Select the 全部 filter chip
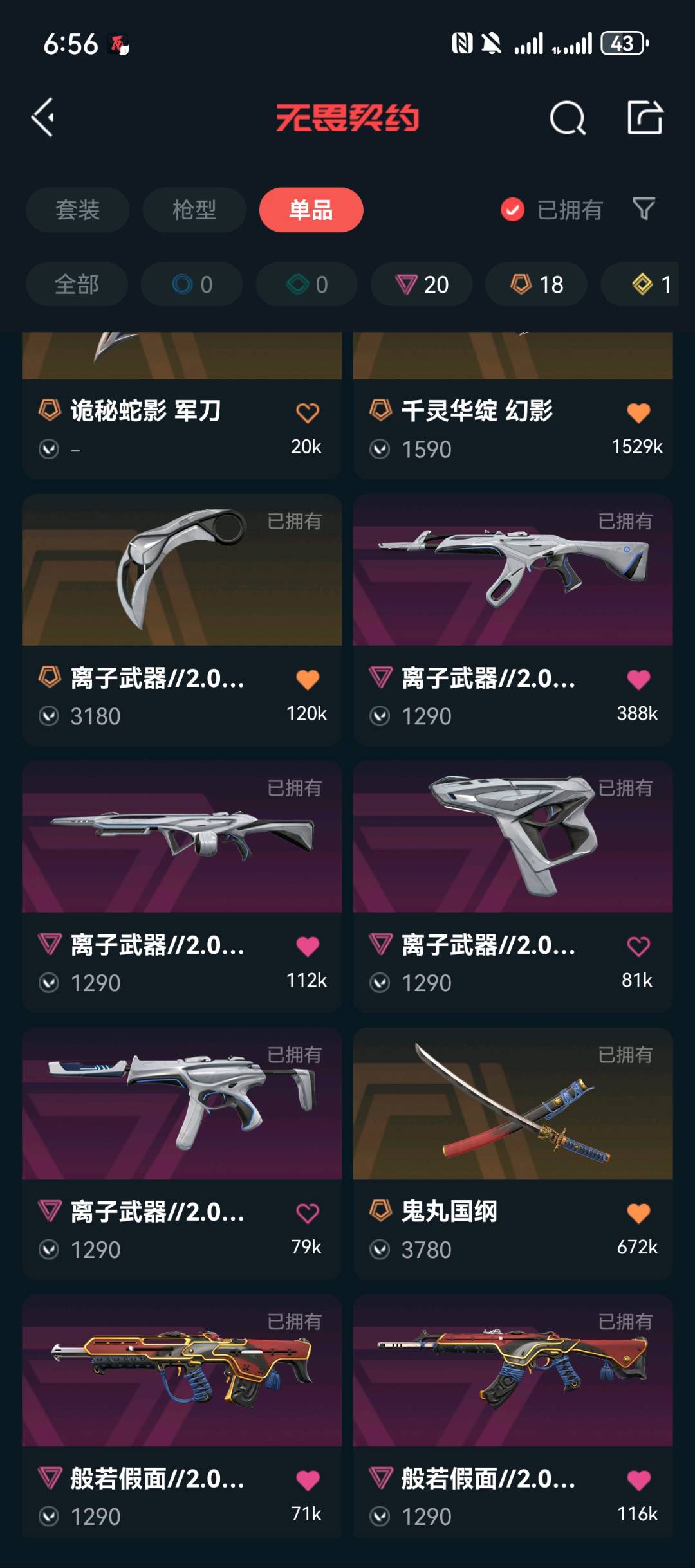Image resolution: width=695 pixels, height=1568 pixels. [x=77, y=284]
